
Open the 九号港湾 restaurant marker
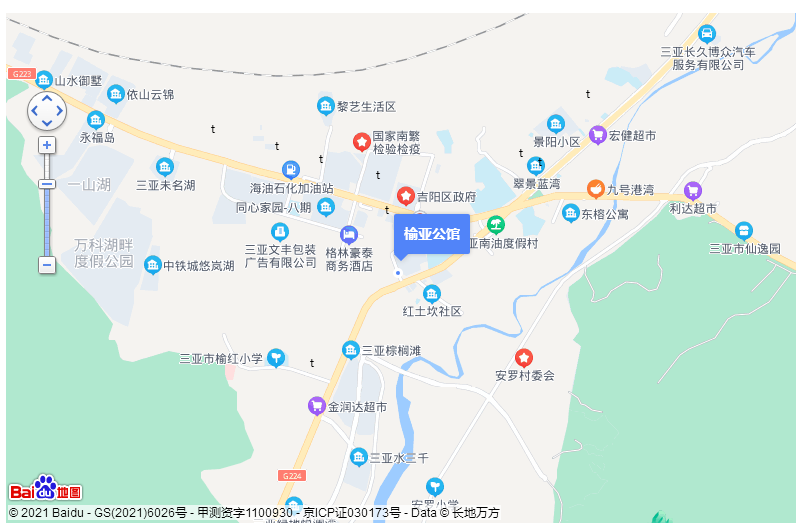tap(595, 188)
